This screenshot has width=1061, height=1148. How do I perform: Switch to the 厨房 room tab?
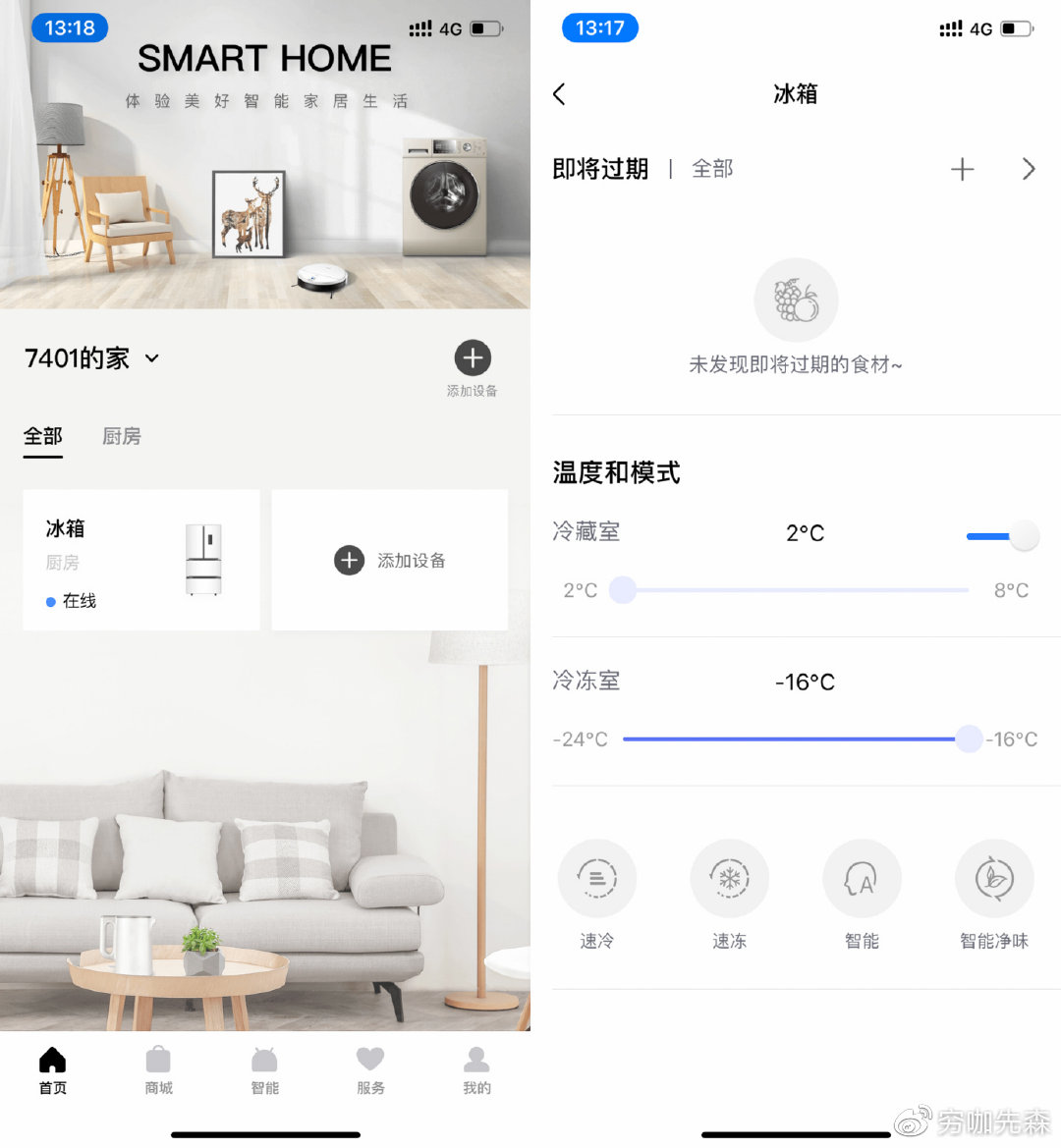tap(122, 436)
